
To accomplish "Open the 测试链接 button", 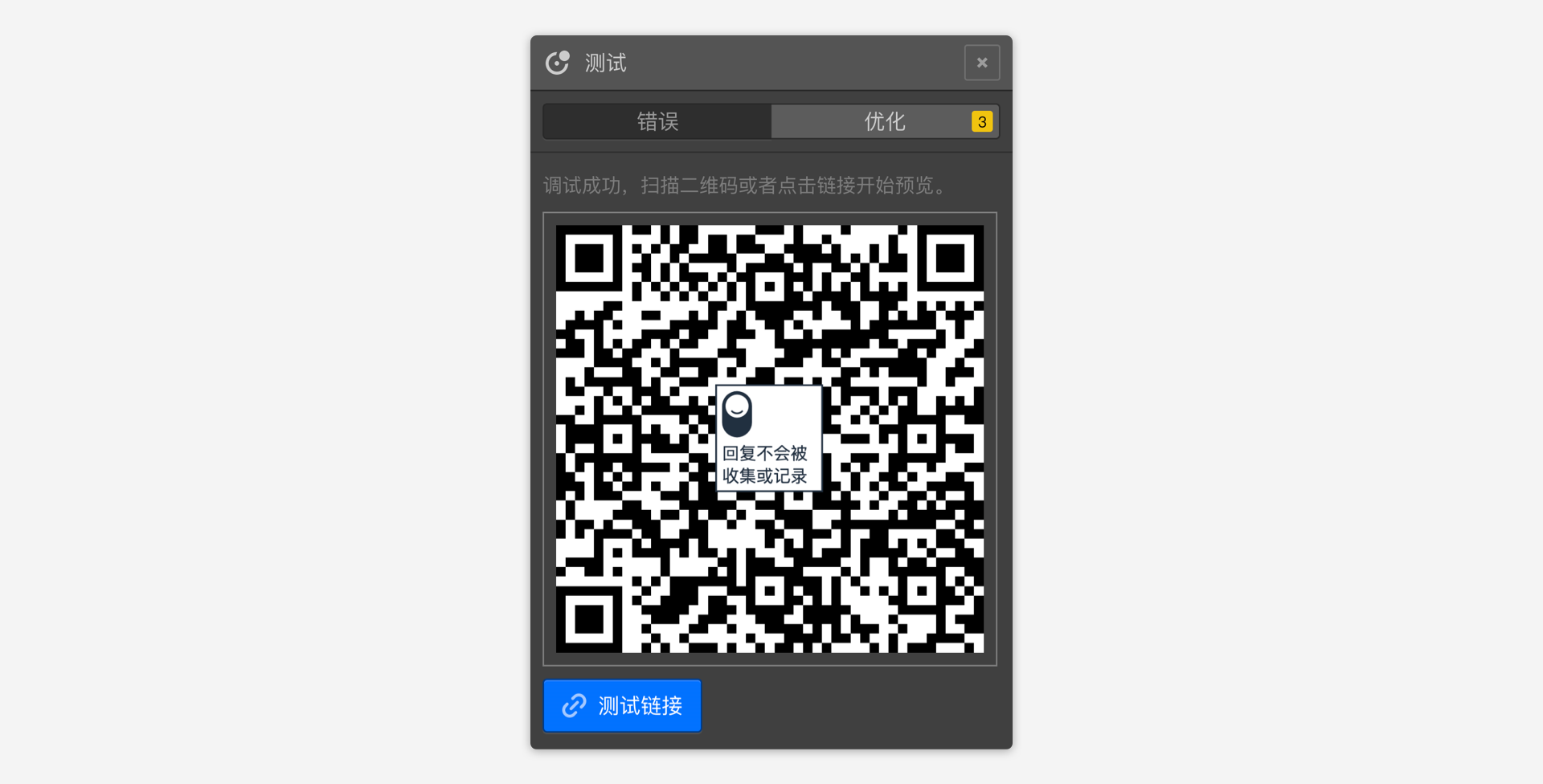I will [x=623, y=706].
